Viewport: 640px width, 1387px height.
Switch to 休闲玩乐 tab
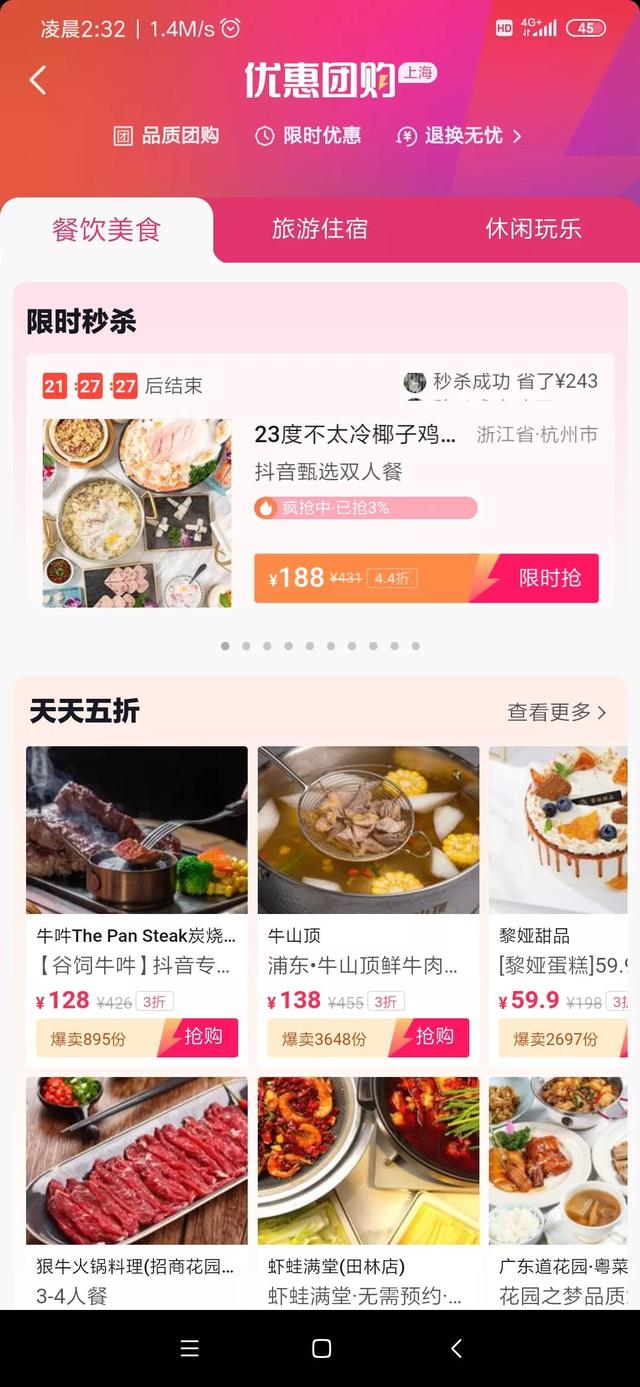[x=533, y=229]
